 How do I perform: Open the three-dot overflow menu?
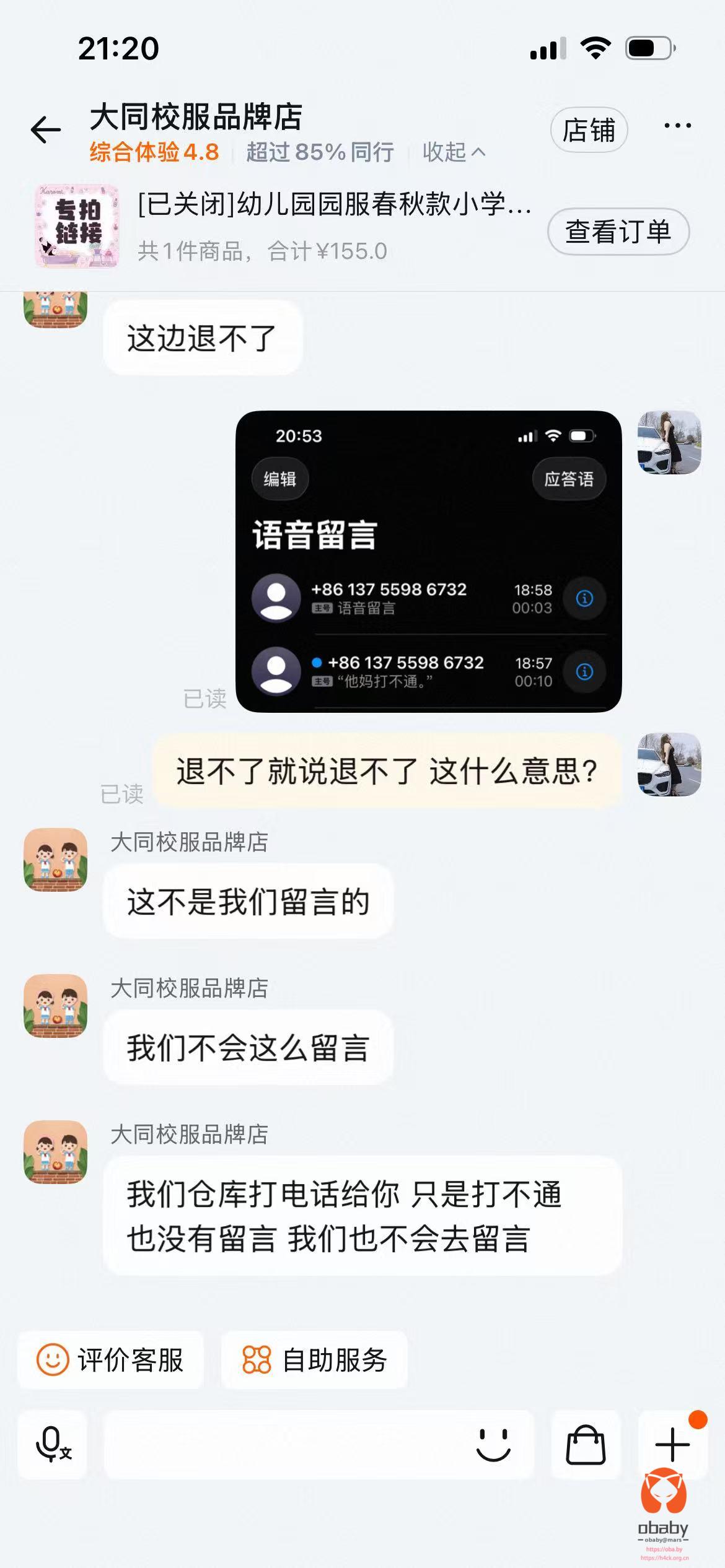tap(677, 126)
